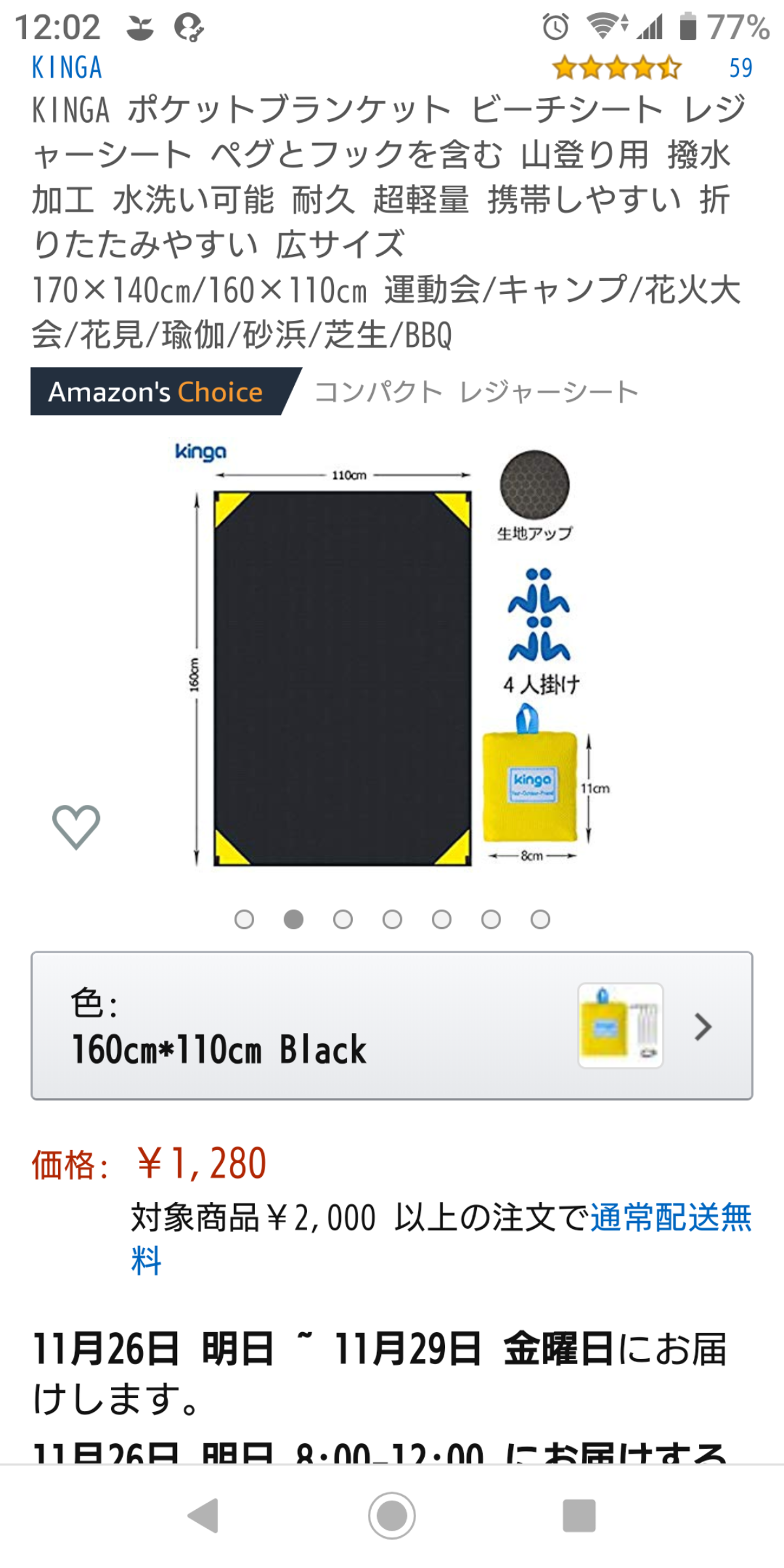
Task: Return to the home screen
Action: pyautogui.click(x=392, y=1516)
